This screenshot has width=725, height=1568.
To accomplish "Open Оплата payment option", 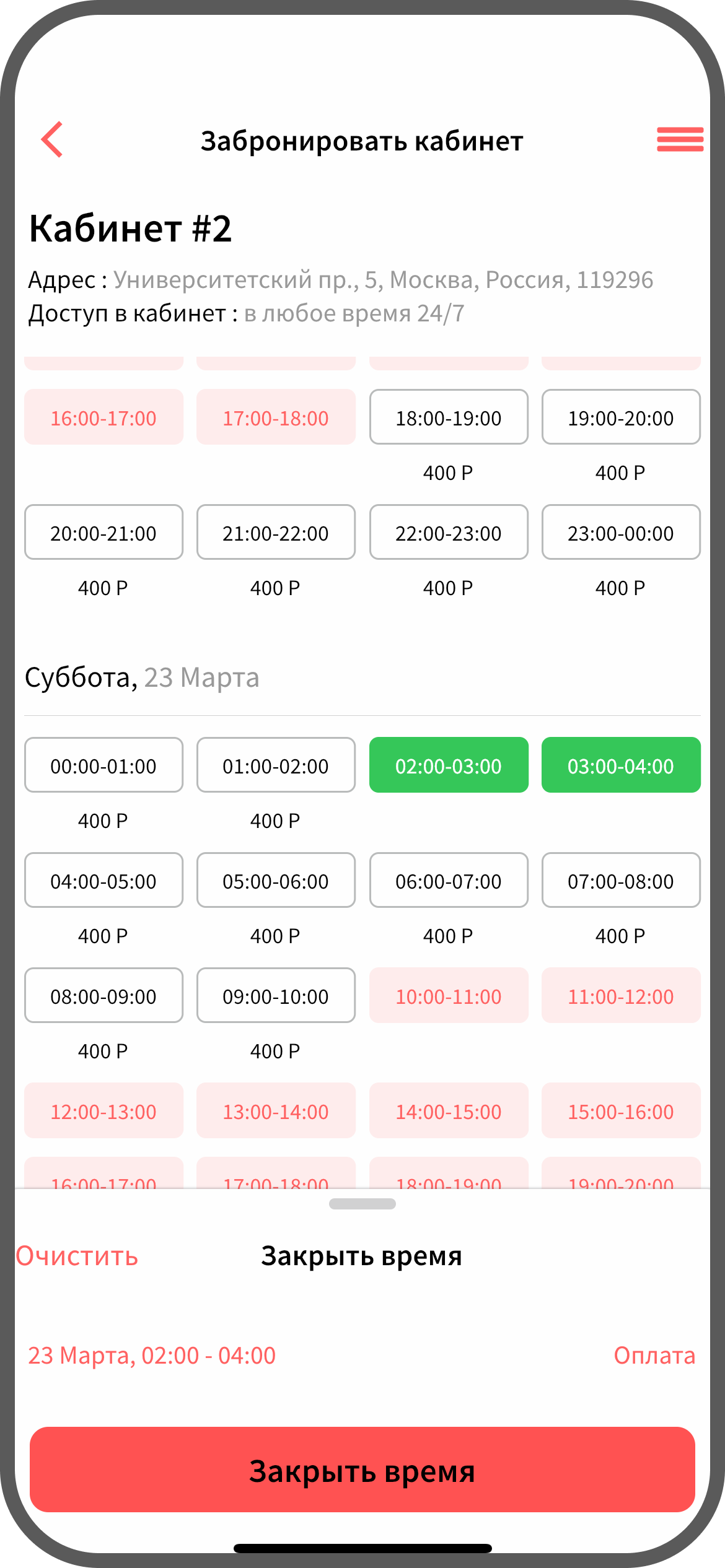I will click(654, 1356).
